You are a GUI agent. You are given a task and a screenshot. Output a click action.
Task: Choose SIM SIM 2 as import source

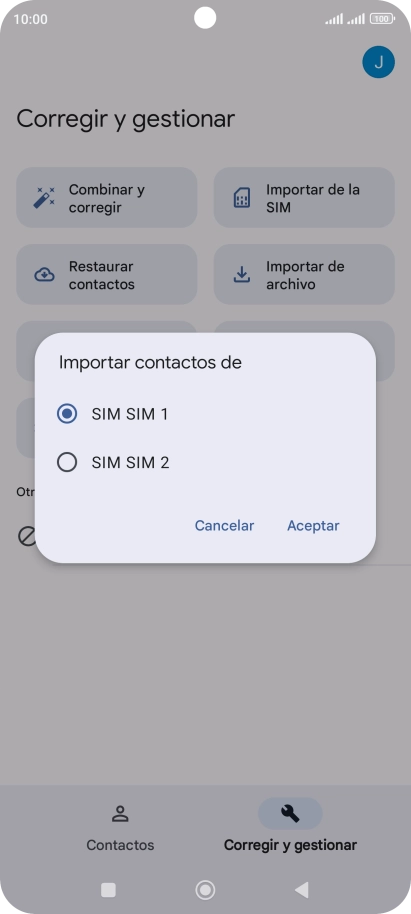tap(205, 463)
